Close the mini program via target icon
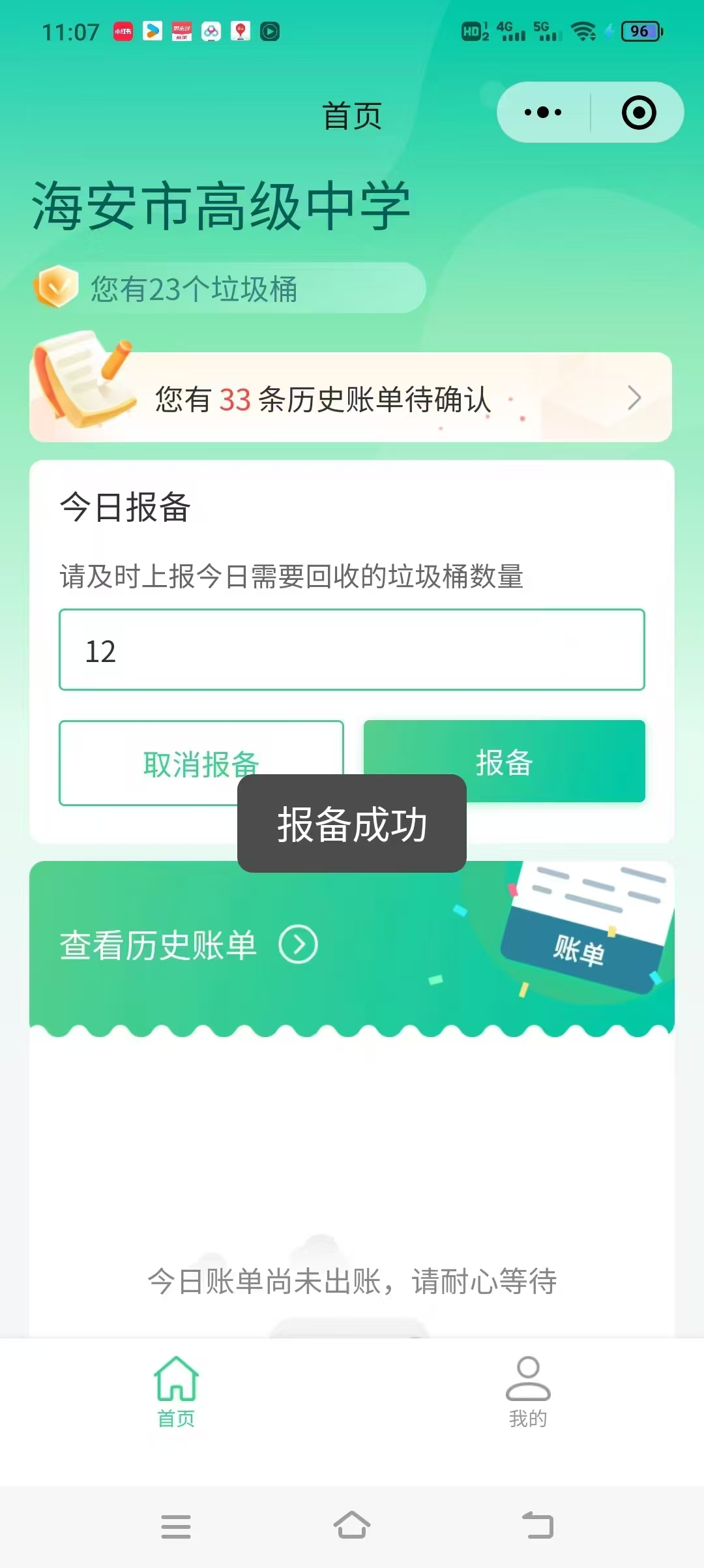The width and height of the screenshot is (704, 1568). 638,113
